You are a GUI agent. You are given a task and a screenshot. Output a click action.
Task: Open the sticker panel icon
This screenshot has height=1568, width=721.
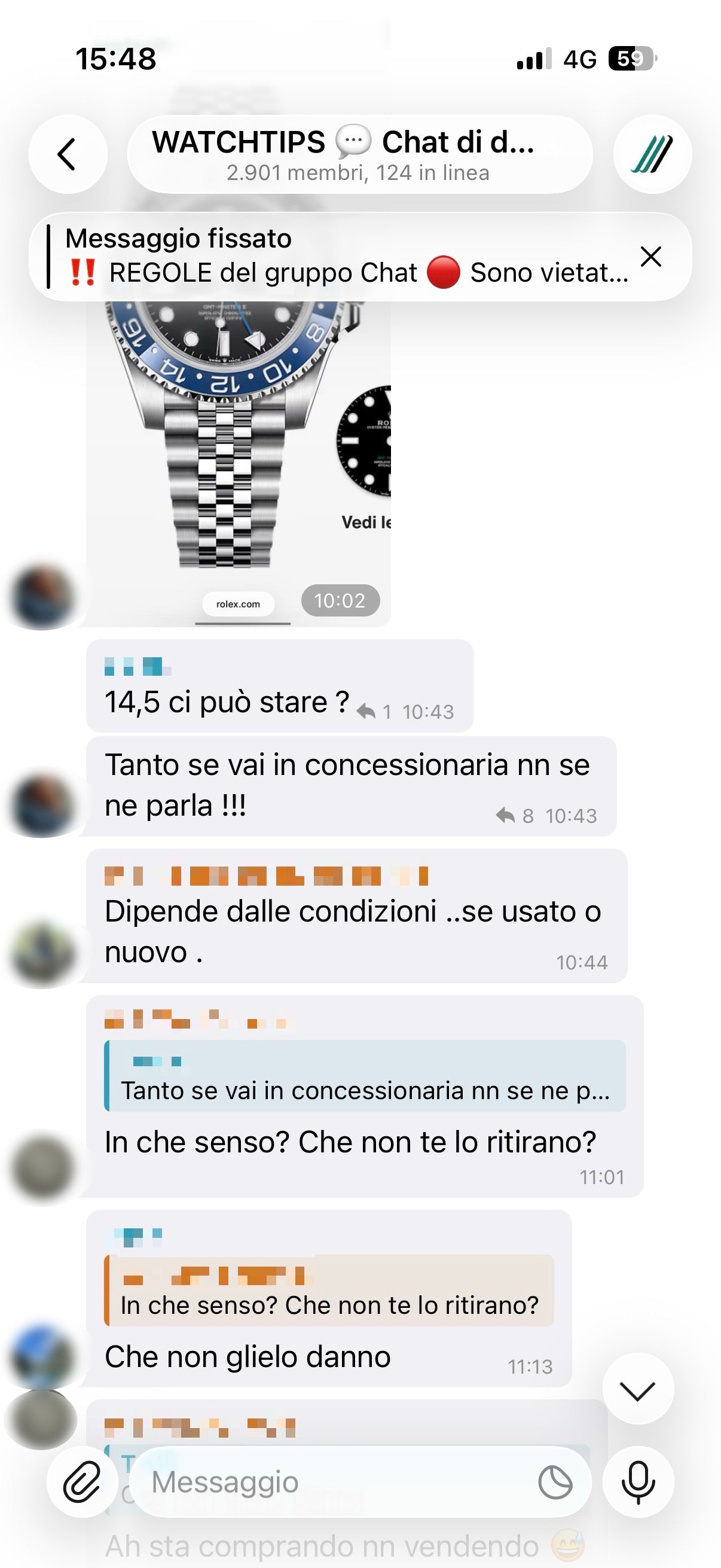(x=555, y=1482)
